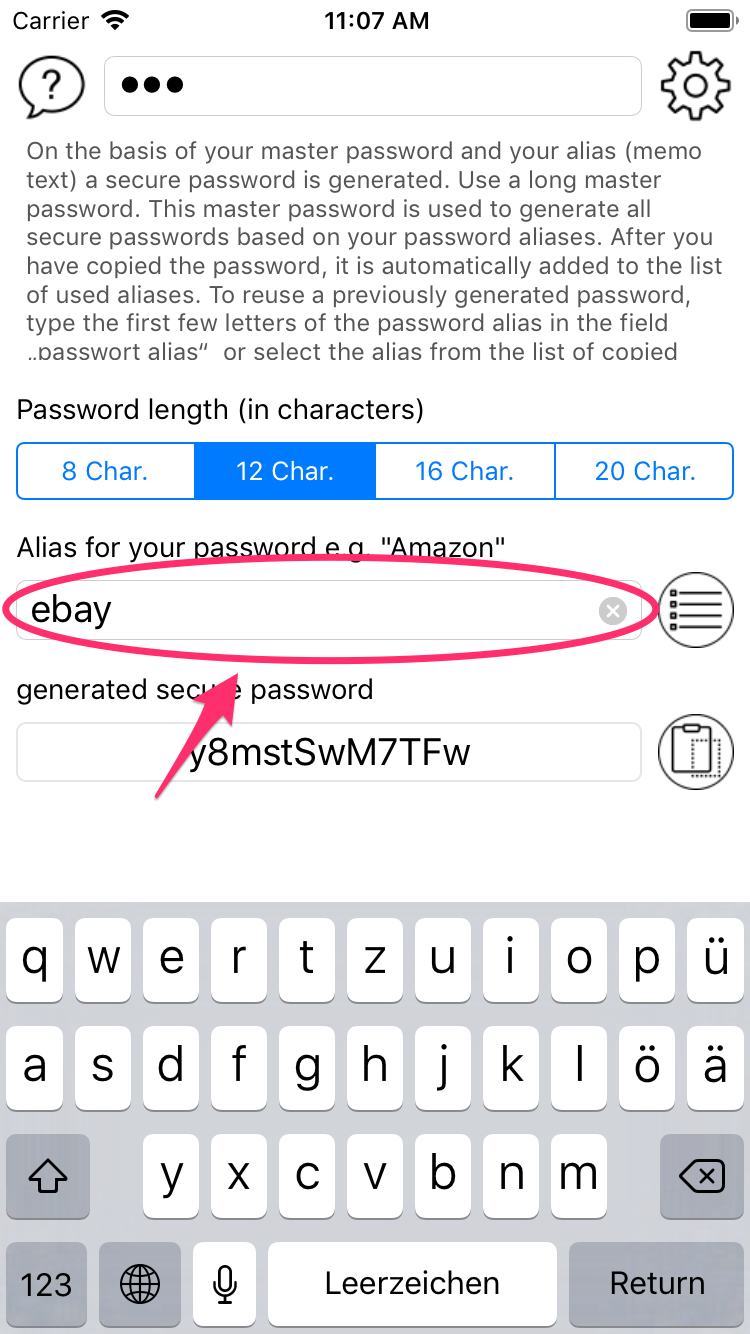Open the list of used aliases

696,610
